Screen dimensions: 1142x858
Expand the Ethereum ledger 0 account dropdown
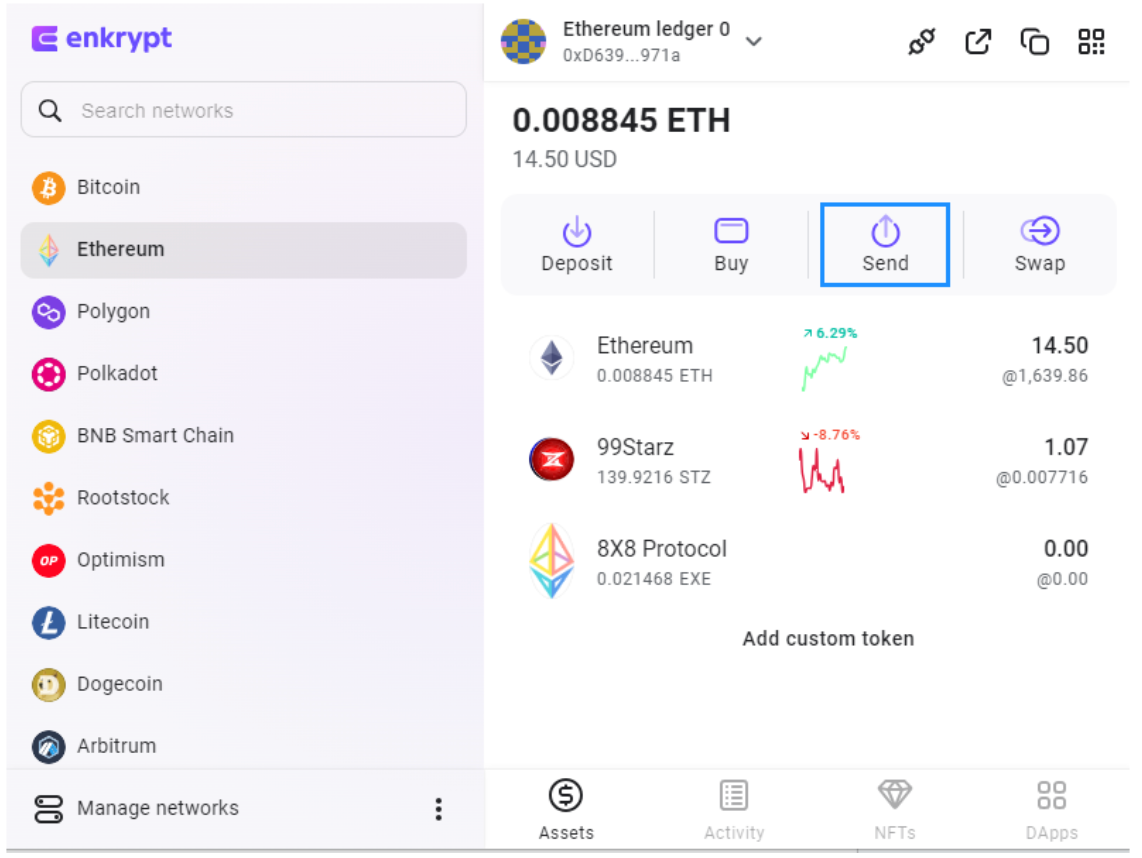click(x=754, y=42)
